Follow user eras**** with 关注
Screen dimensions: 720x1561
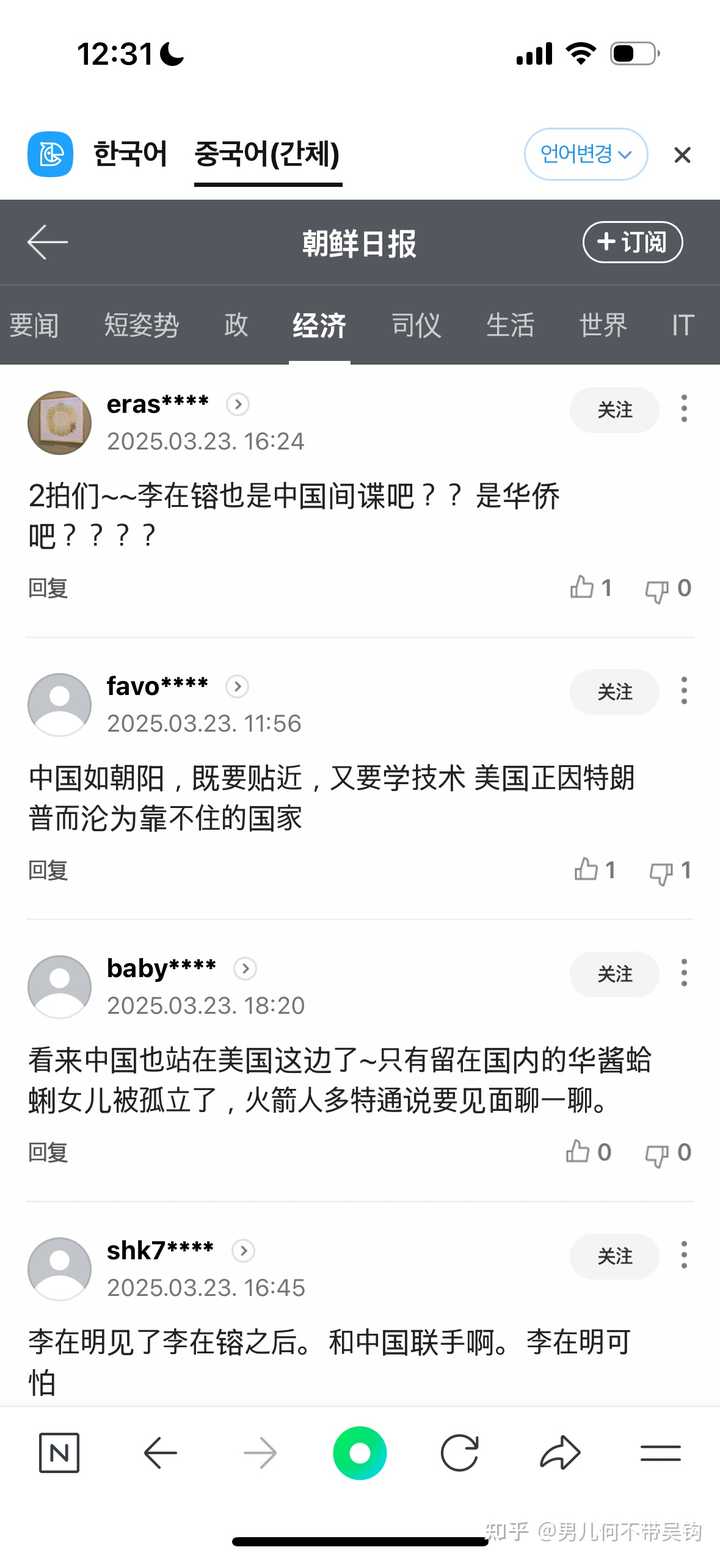(x=614, y=410)
